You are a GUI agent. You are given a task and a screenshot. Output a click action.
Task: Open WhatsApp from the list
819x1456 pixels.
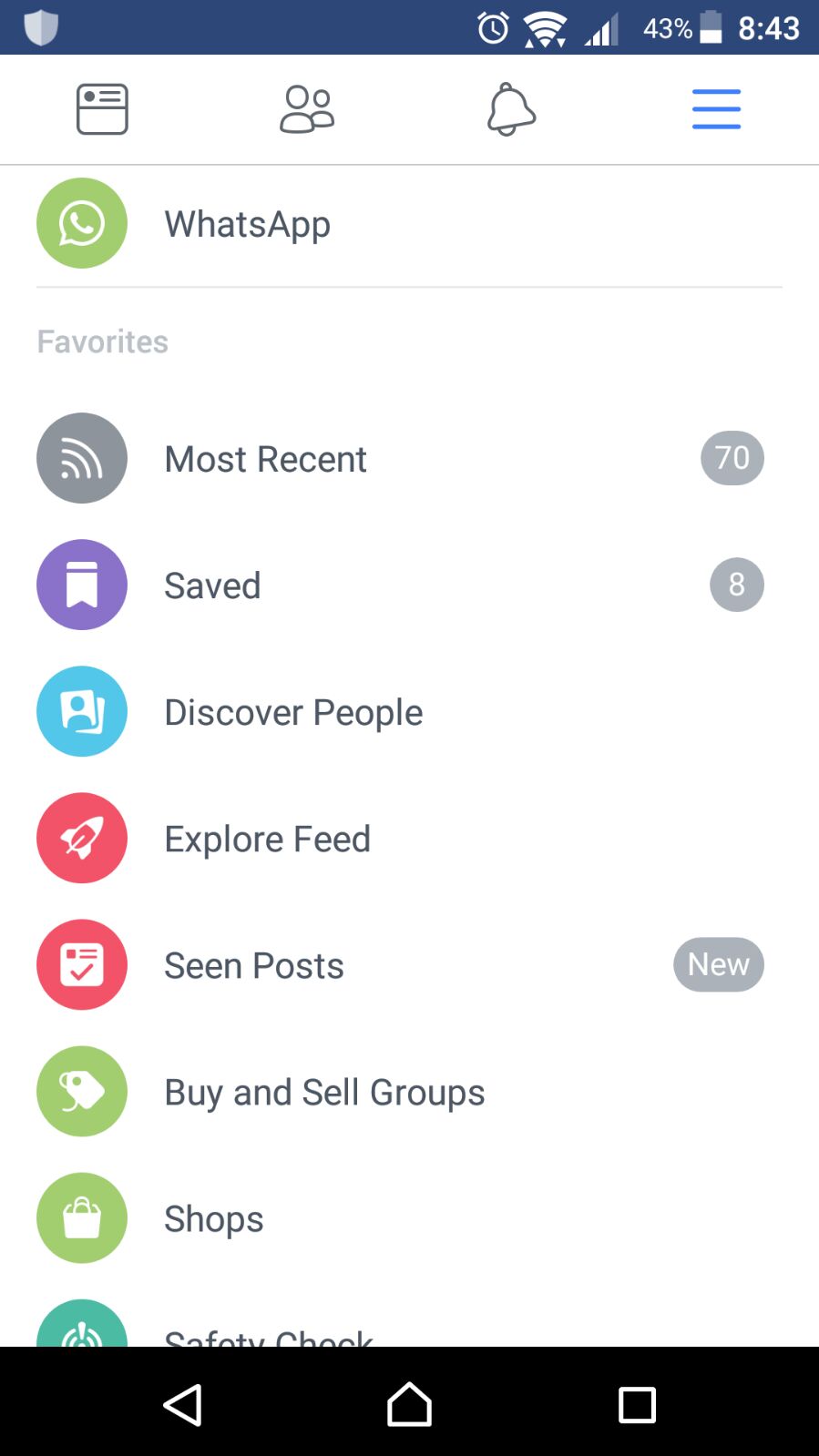tap(409, 223)
